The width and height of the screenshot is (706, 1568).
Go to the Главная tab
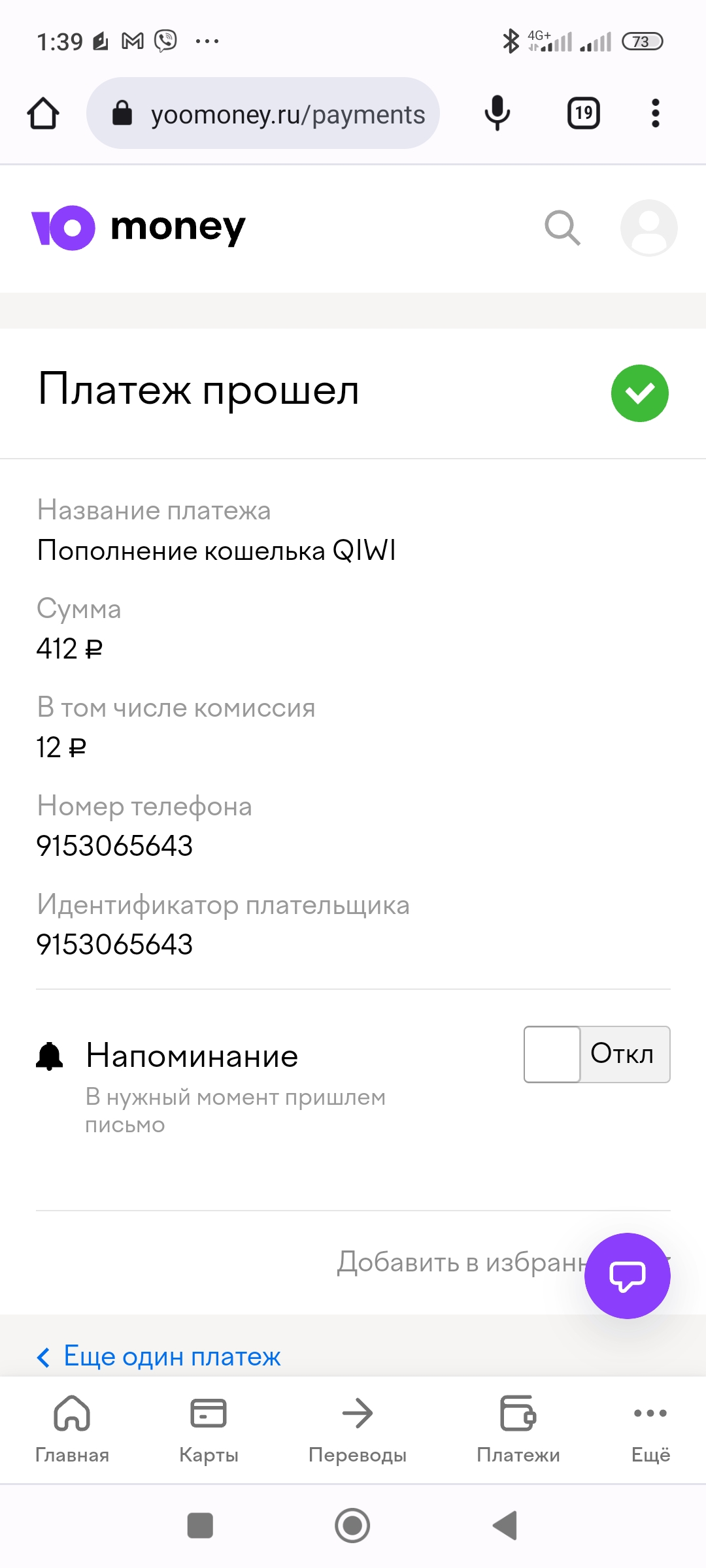coord(72,1429)
